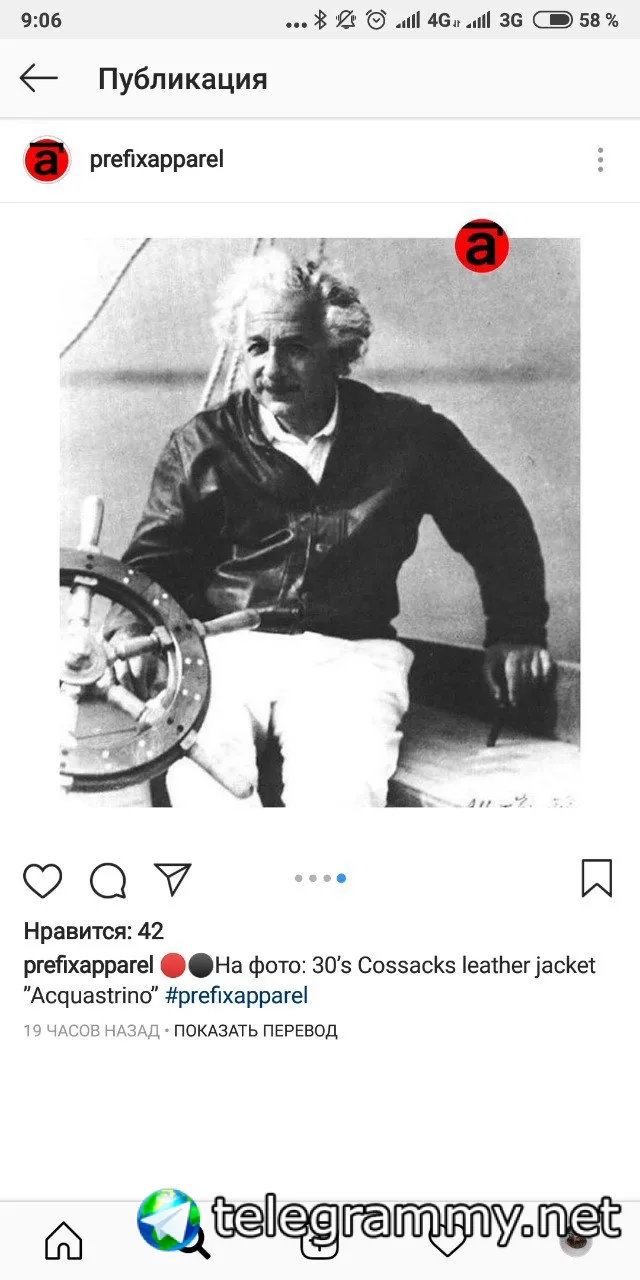Open comments on this post

click(108, 880)
